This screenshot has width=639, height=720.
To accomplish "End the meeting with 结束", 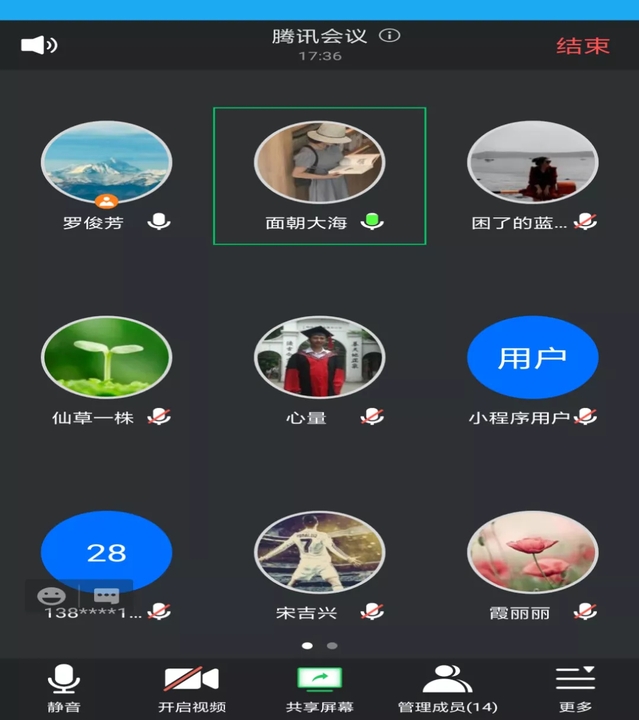I will click(583, 45).
